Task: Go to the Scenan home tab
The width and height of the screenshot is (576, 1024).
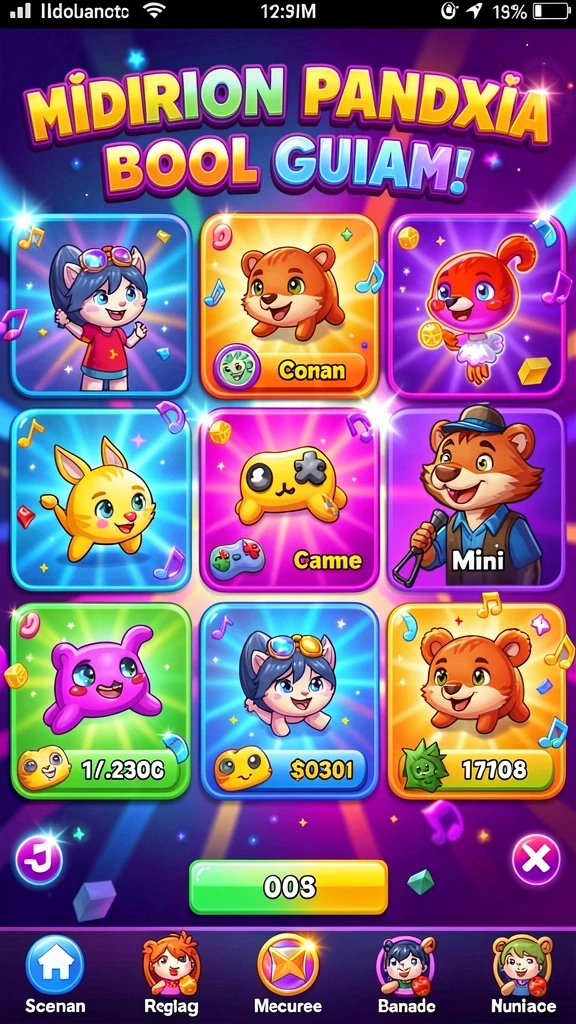Action: (55, 975)
